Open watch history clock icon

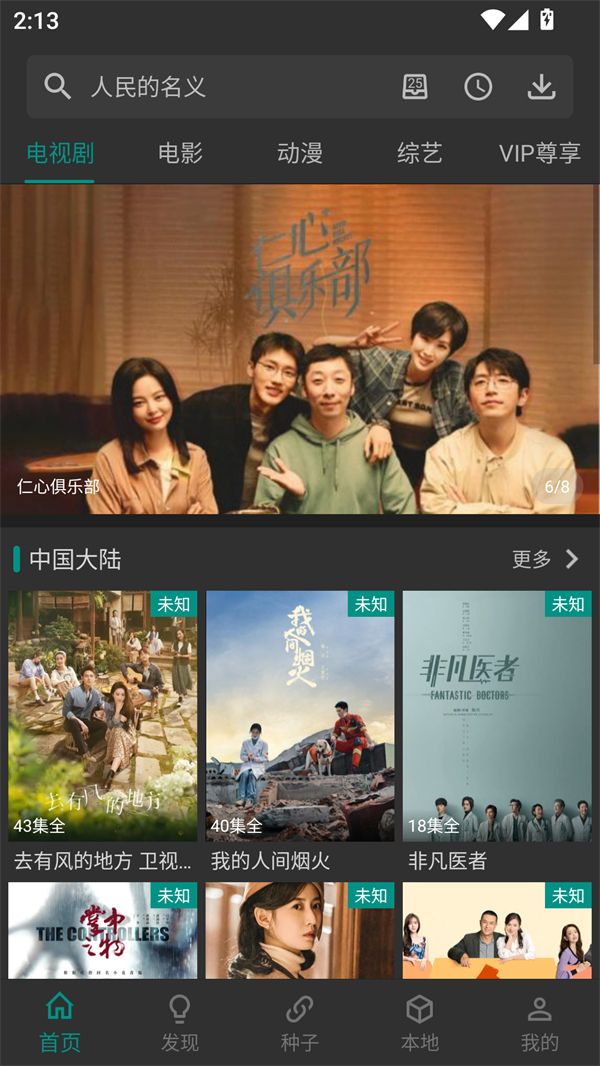(478, 87)
